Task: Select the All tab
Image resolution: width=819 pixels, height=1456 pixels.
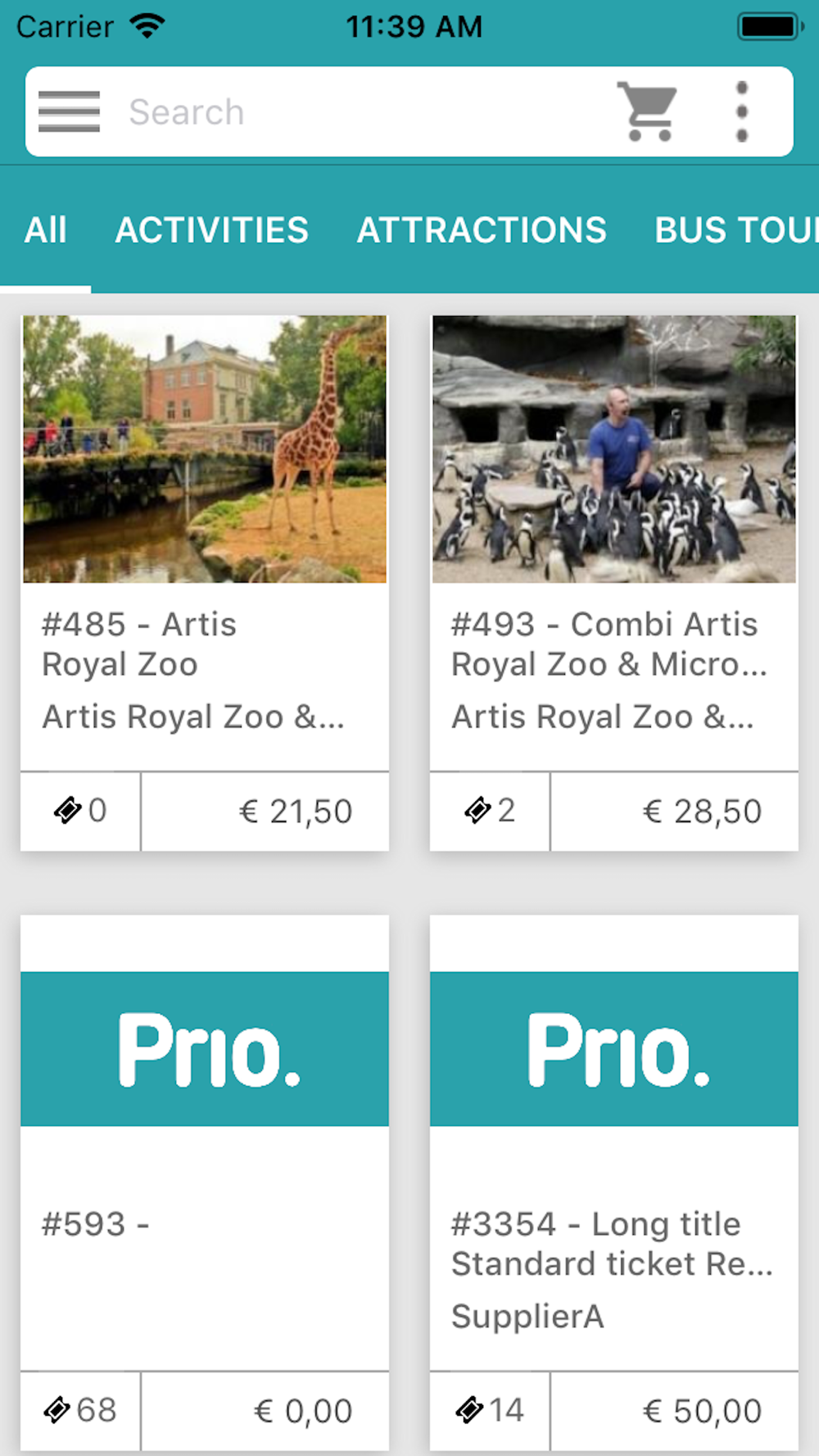Action: coord(46,230)
